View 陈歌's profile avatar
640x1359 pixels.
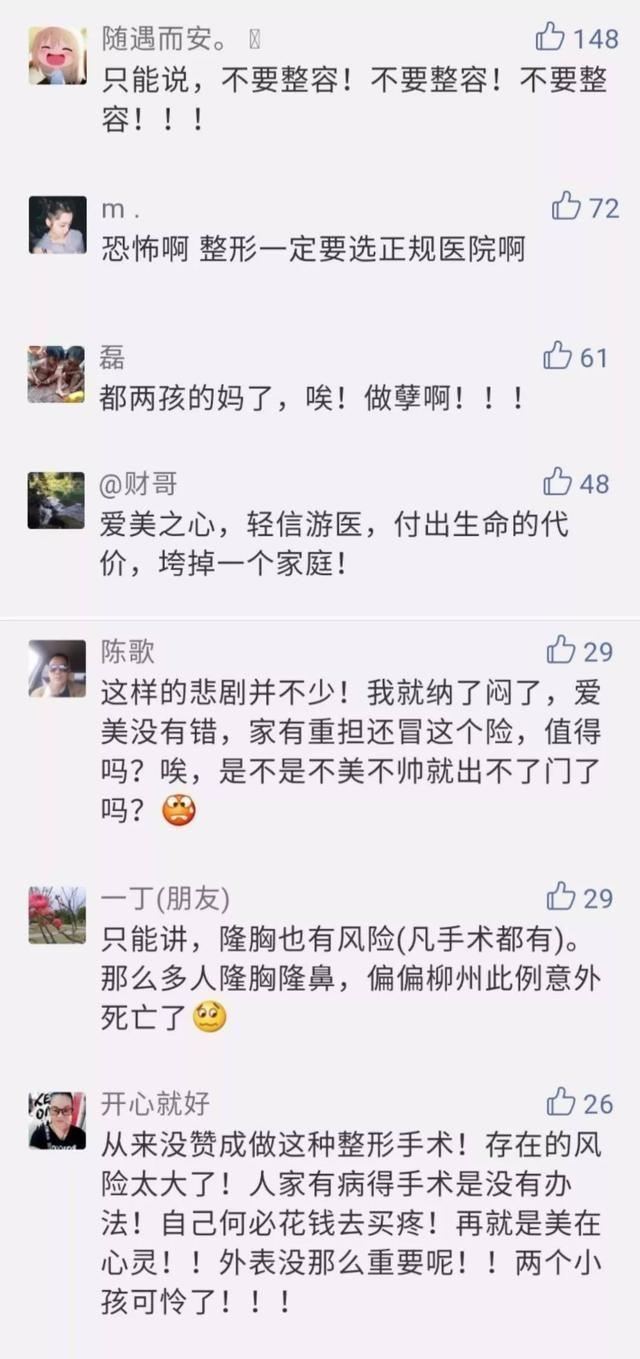coord(57,668)
